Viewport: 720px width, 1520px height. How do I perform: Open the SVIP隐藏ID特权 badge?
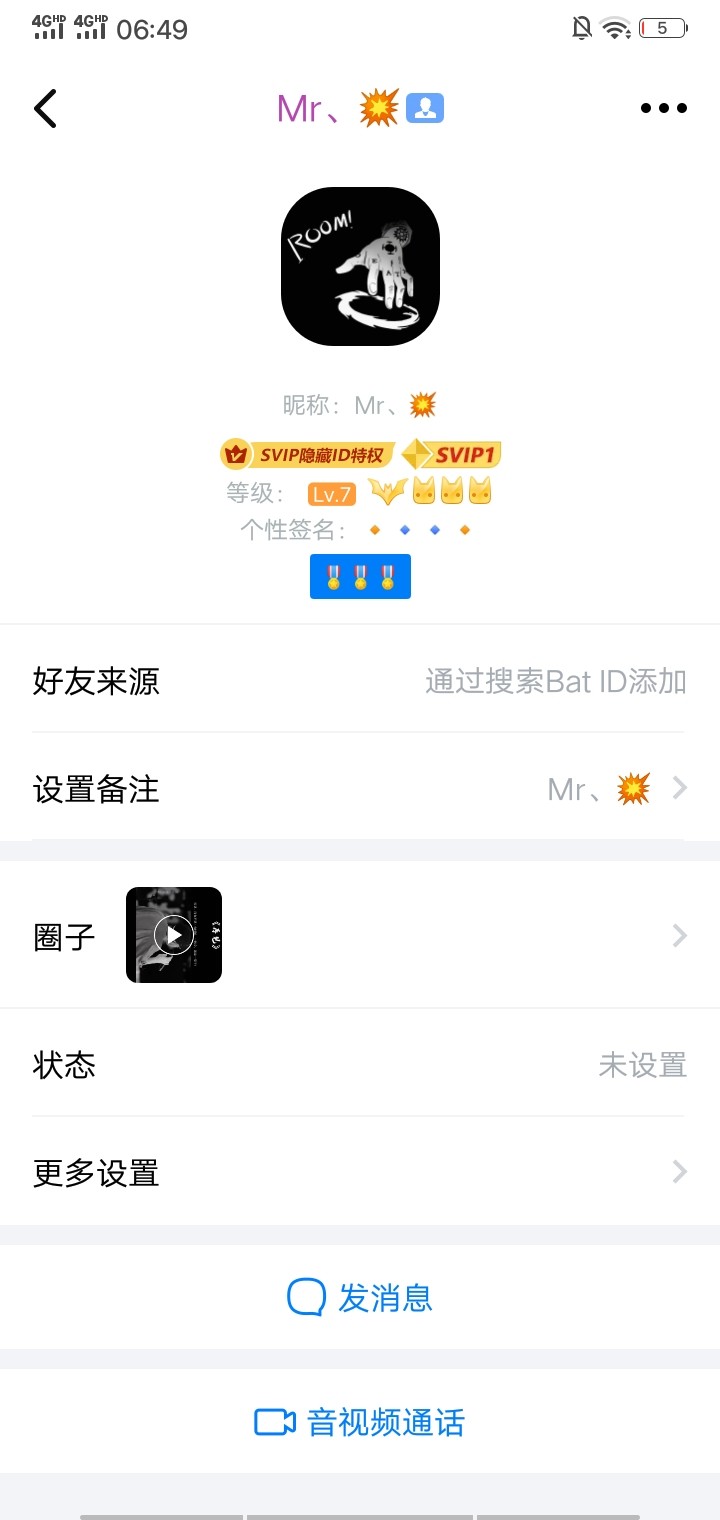pyautogui.click(x=308, y=455)
